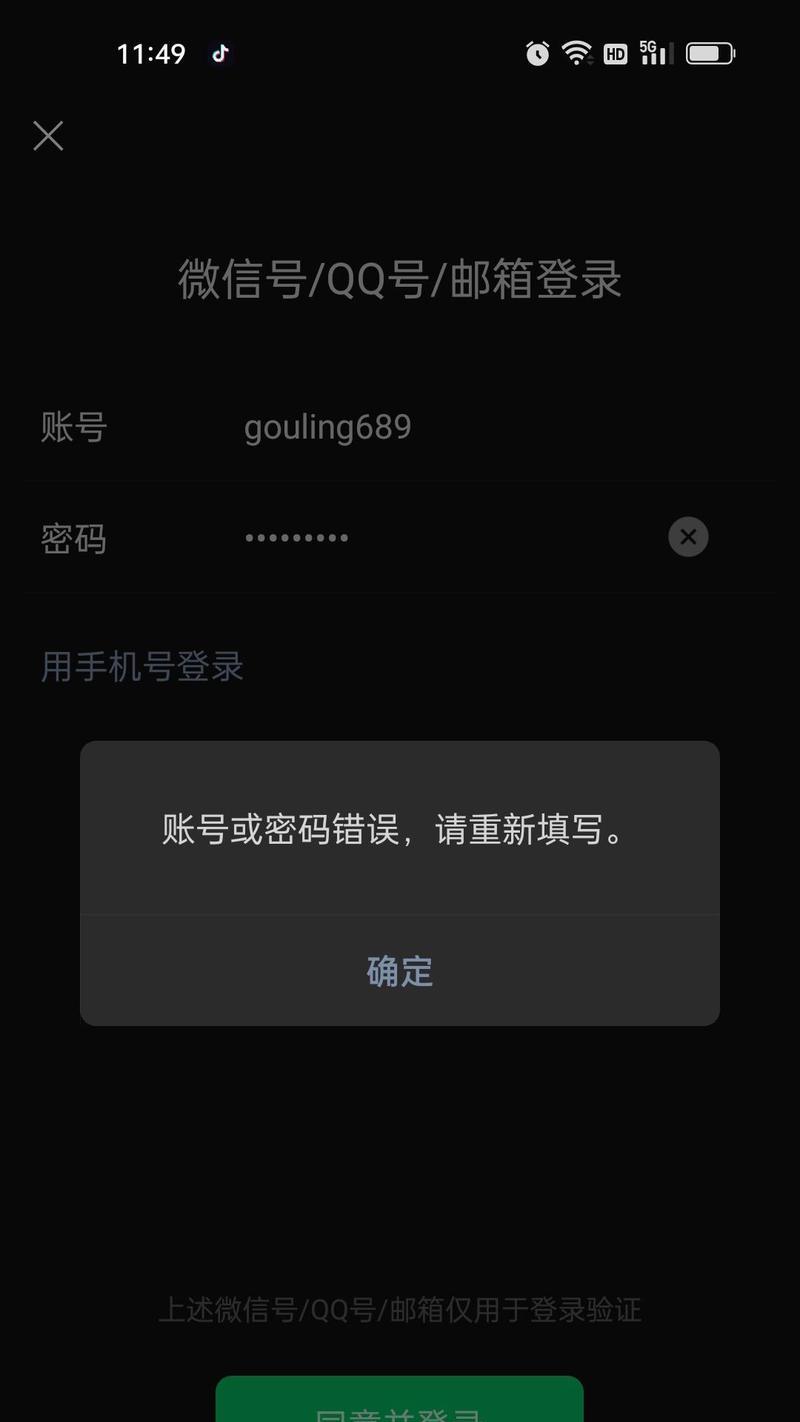
Task: Clear the password field using the X icon
Action: point(688,537)
